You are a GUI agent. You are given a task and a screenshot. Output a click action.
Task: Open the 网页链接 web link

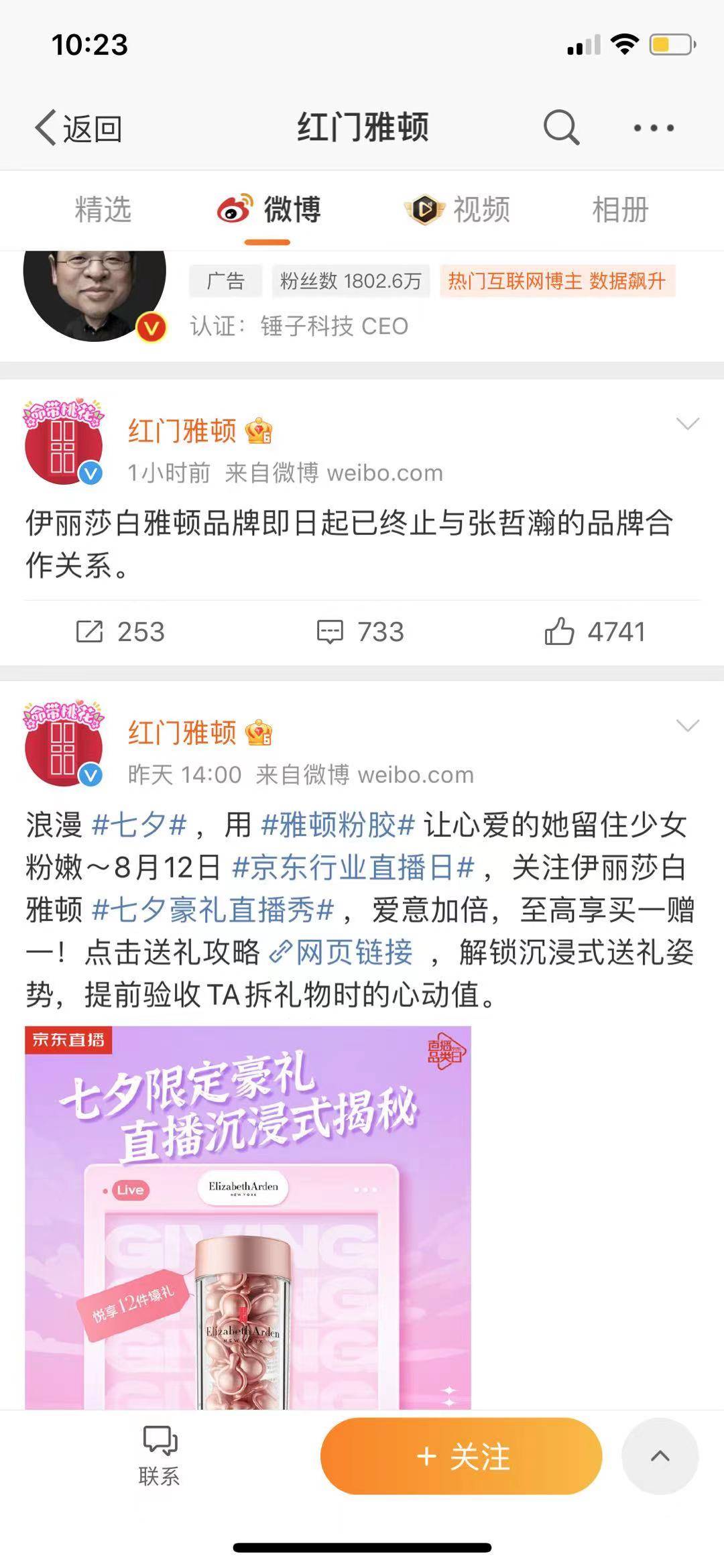[341, 952]
